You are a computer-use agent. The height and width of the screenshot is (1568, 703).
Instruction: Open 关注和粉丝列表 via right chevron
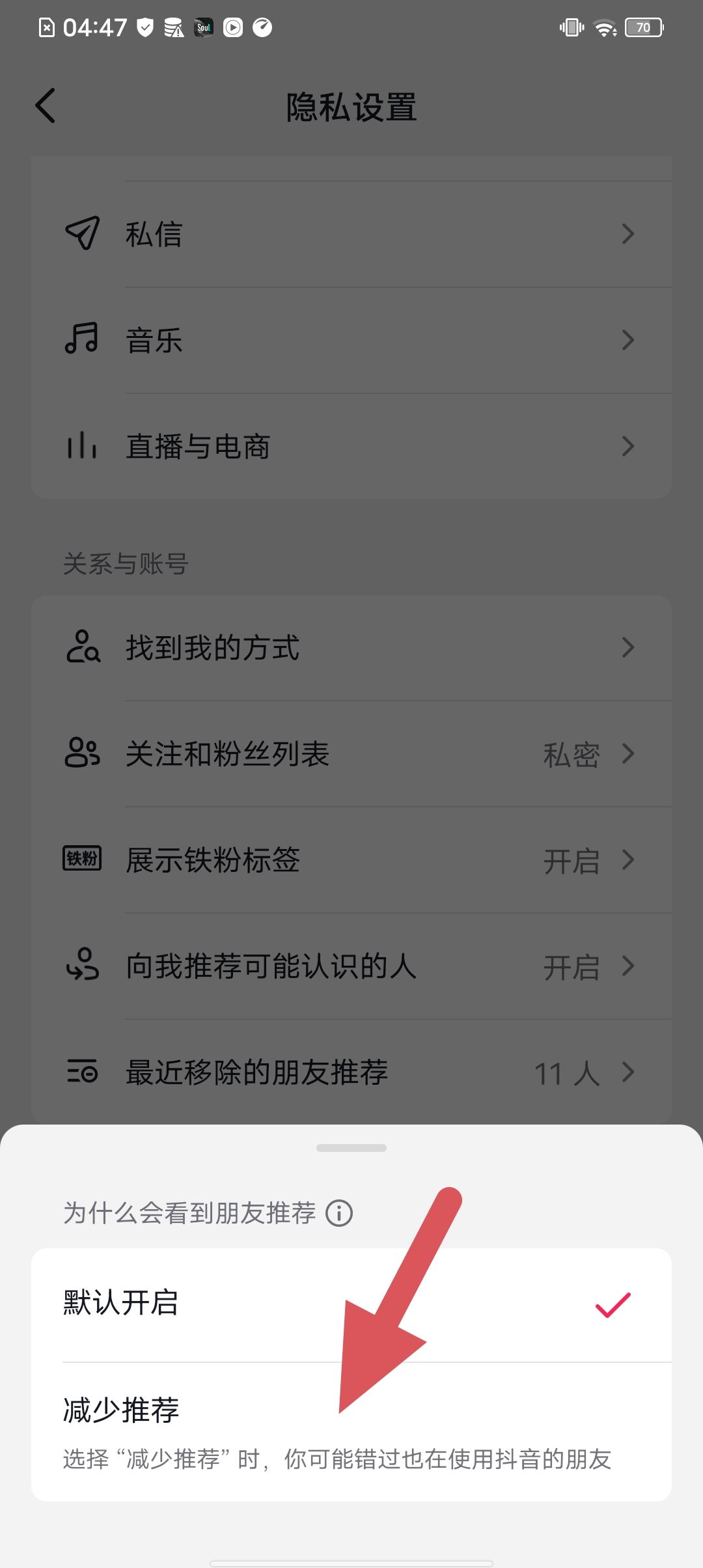627,754
